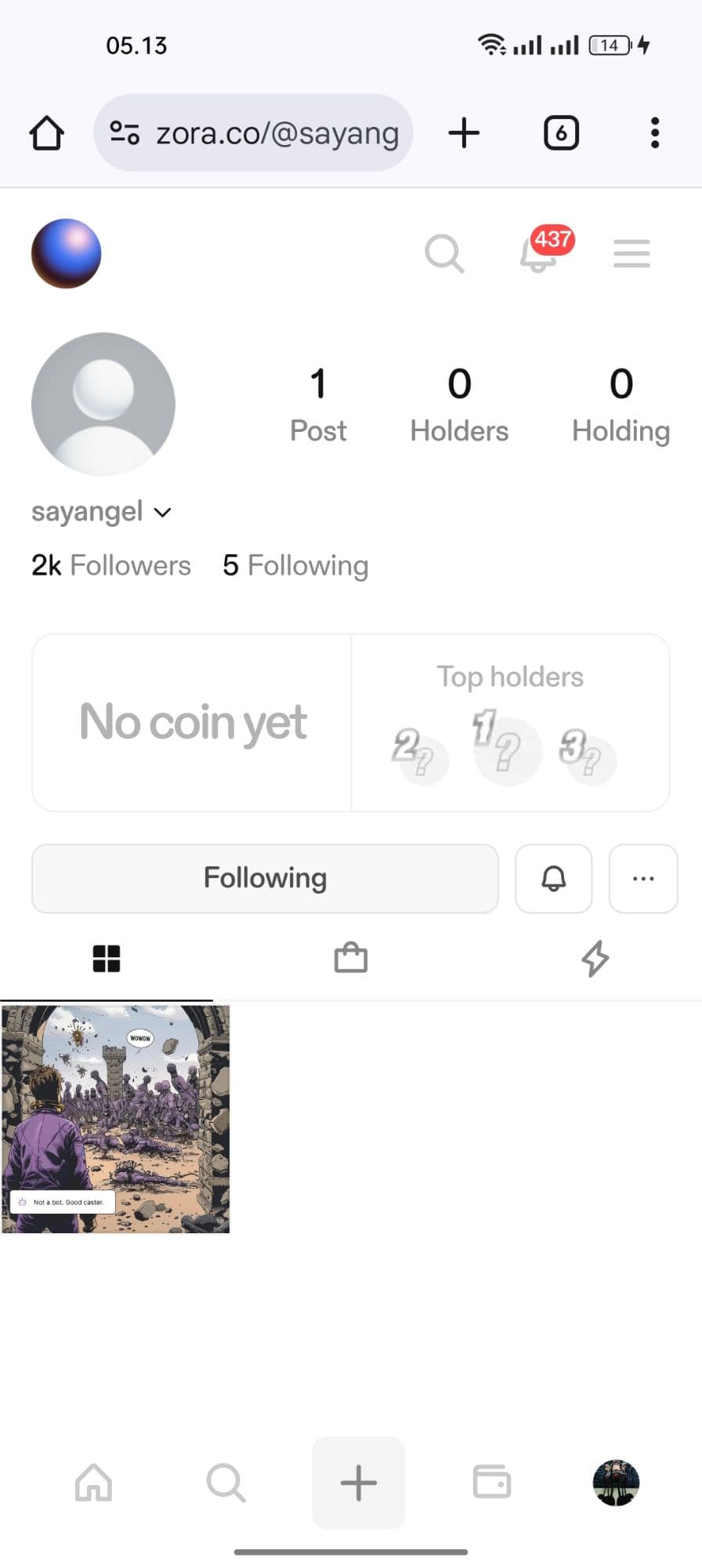The width and height of the screenshot is (702, 1568).
Task: Open search from the top header
Action: [444, 253]
